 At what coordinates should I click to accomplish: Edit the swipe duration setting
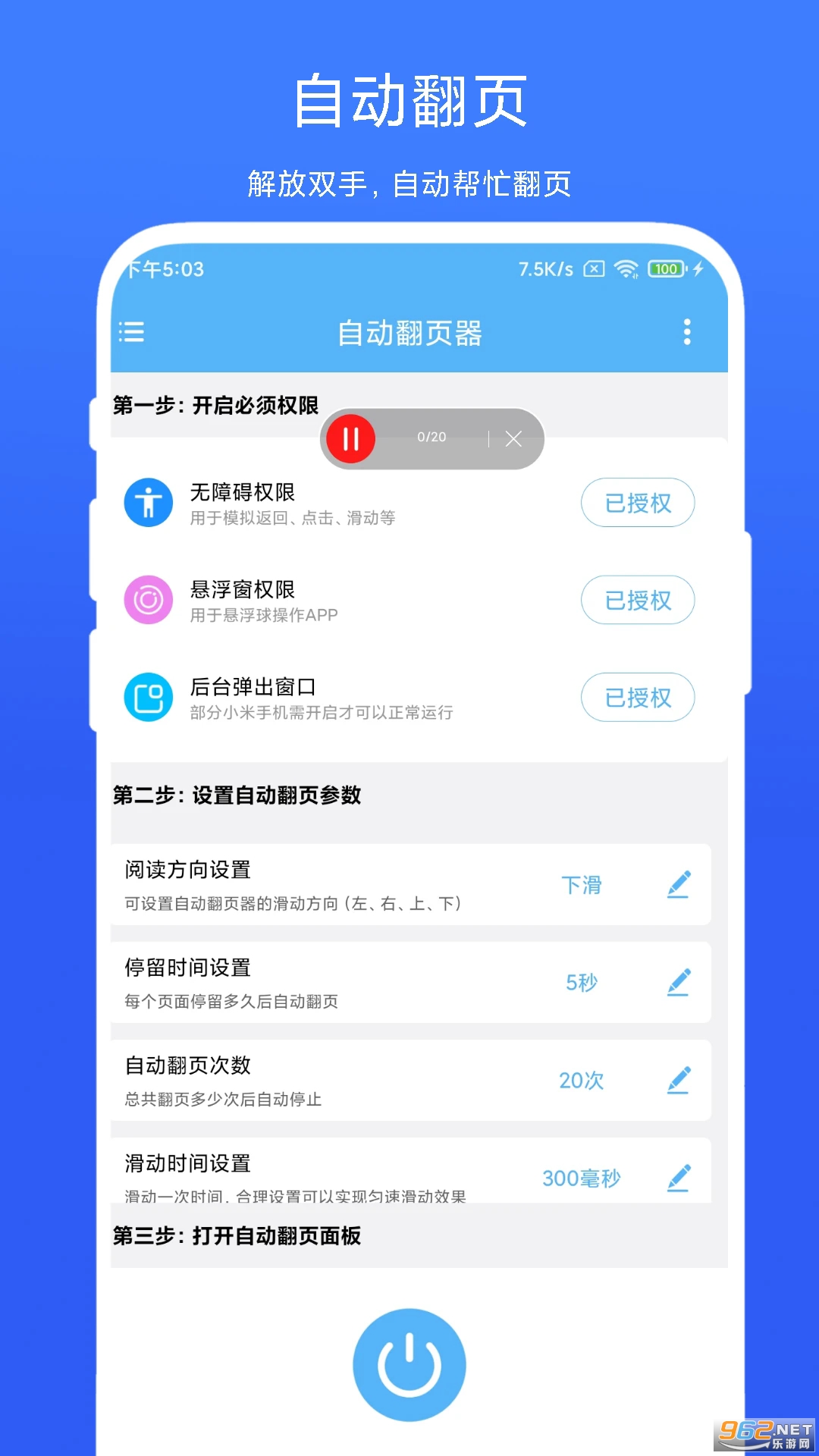679,1177
